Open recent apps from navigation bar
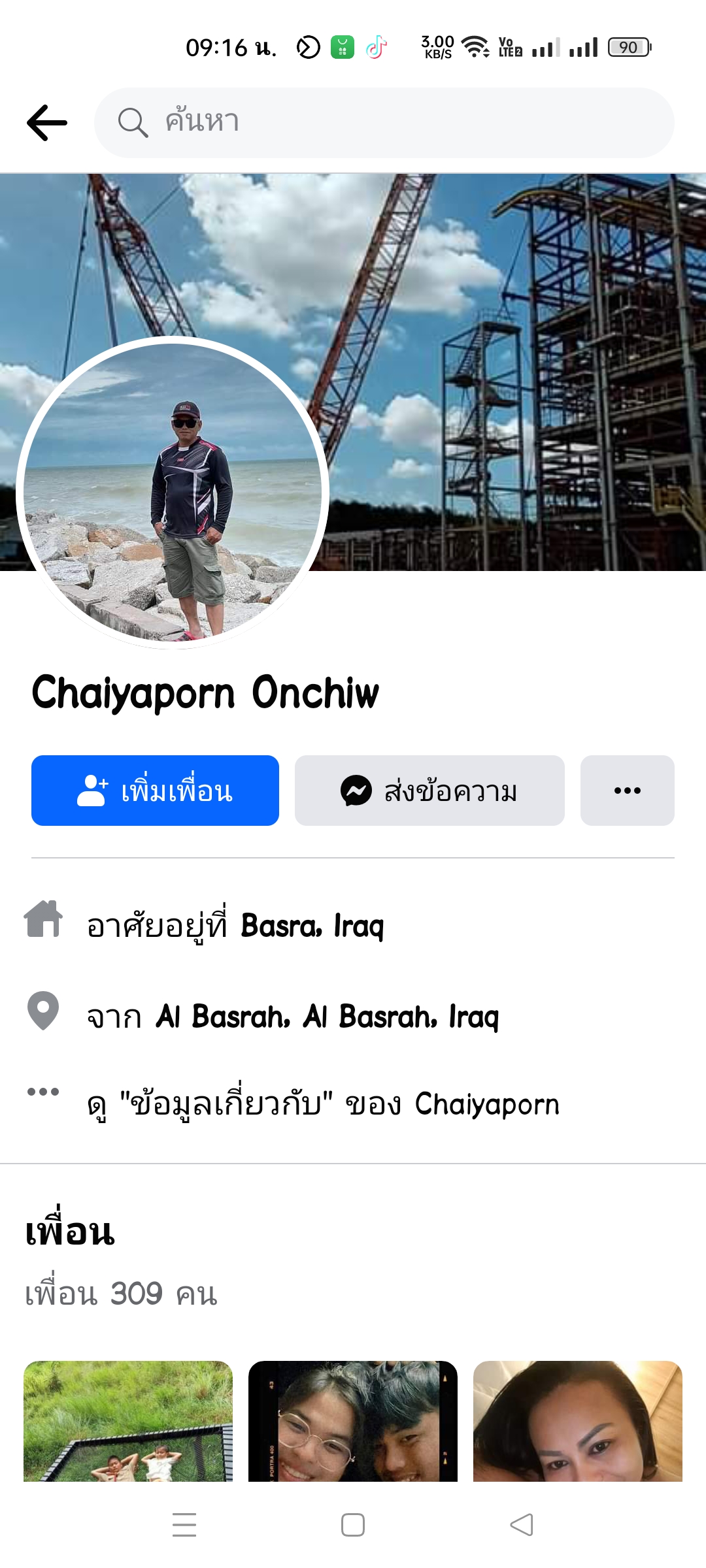The width and height of the screenshot is (706, 1568). tap(184, 1525)
